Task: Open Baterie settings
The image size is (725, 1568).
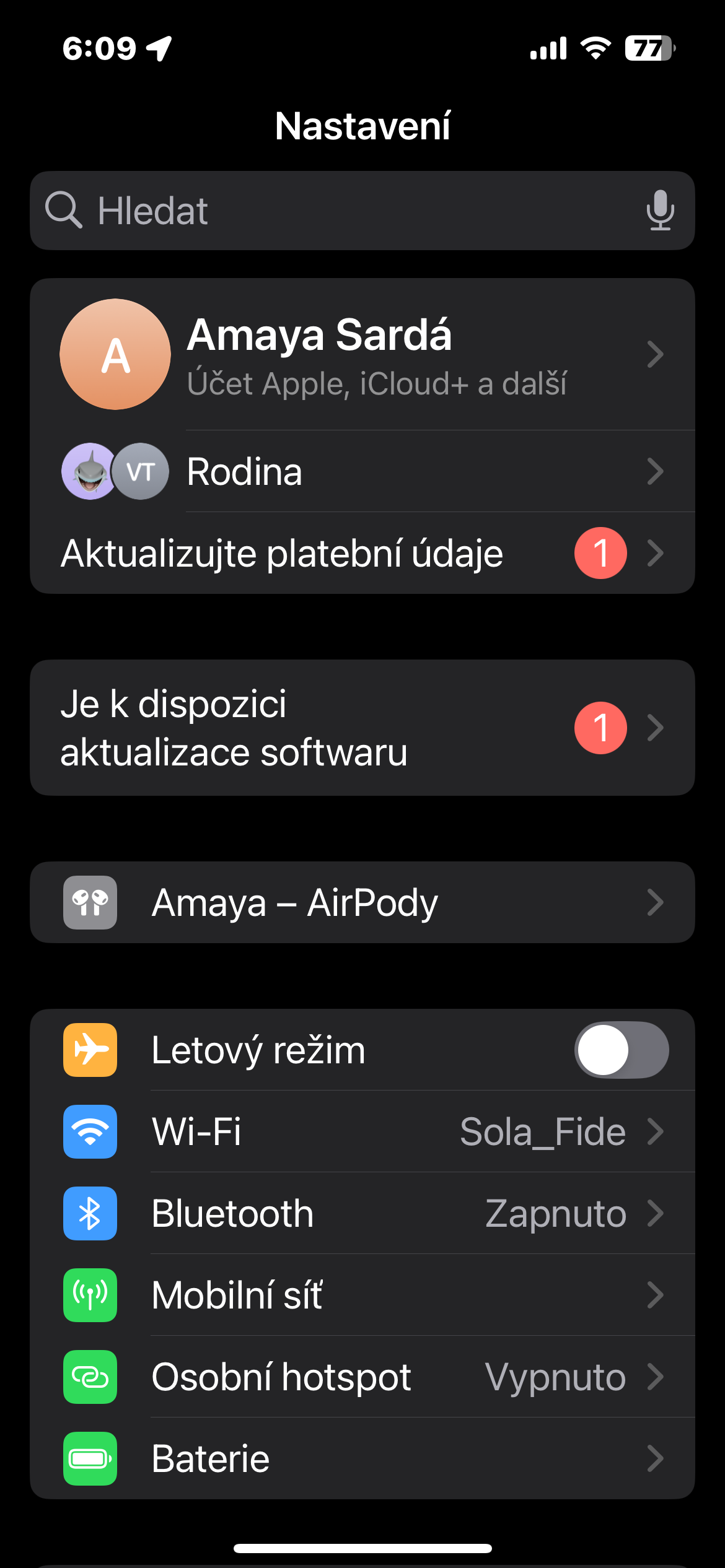Action: coord(362,1458)
